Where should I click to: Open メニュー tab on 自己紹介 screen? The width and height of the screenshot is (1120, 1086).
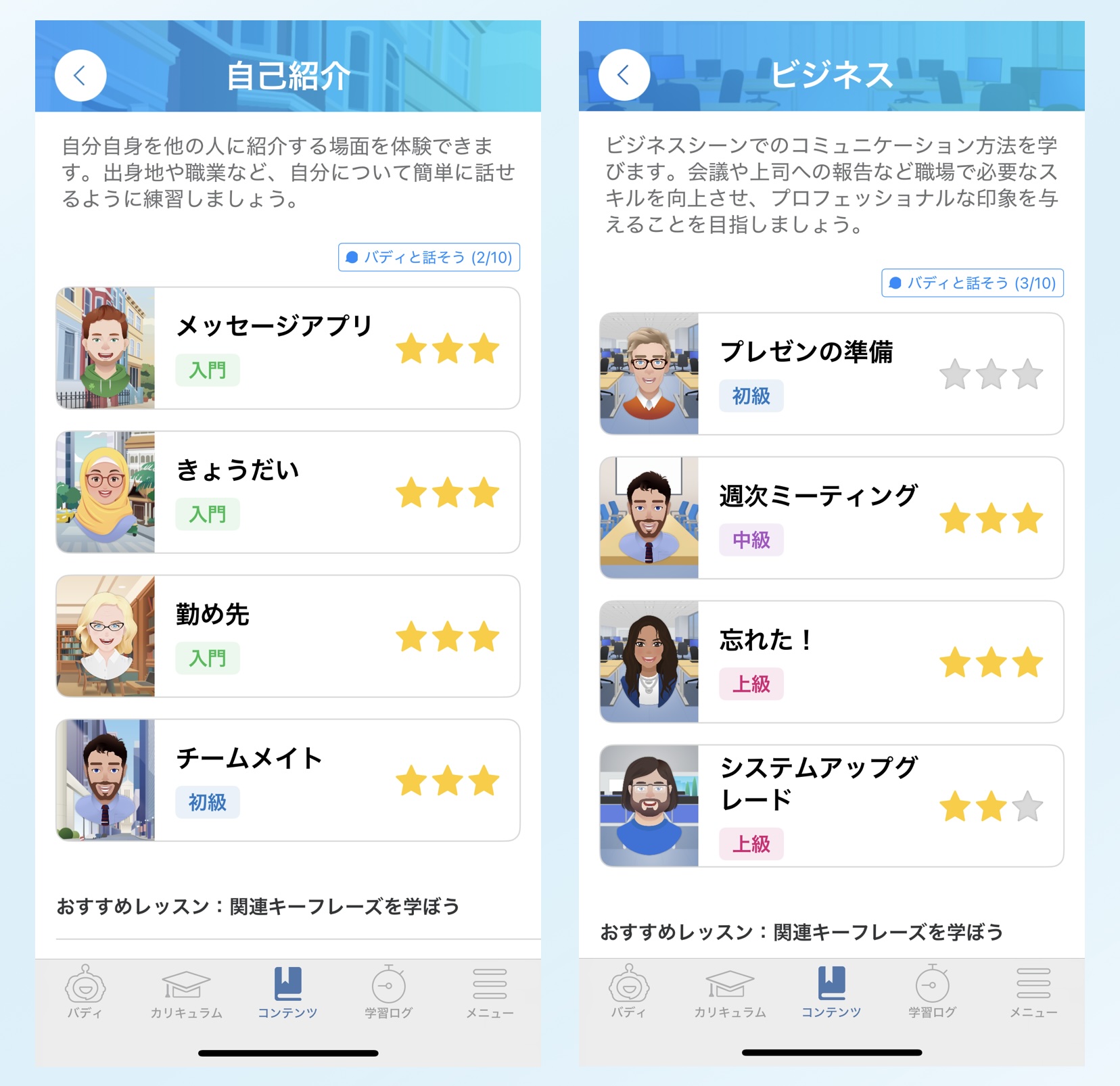490,991
